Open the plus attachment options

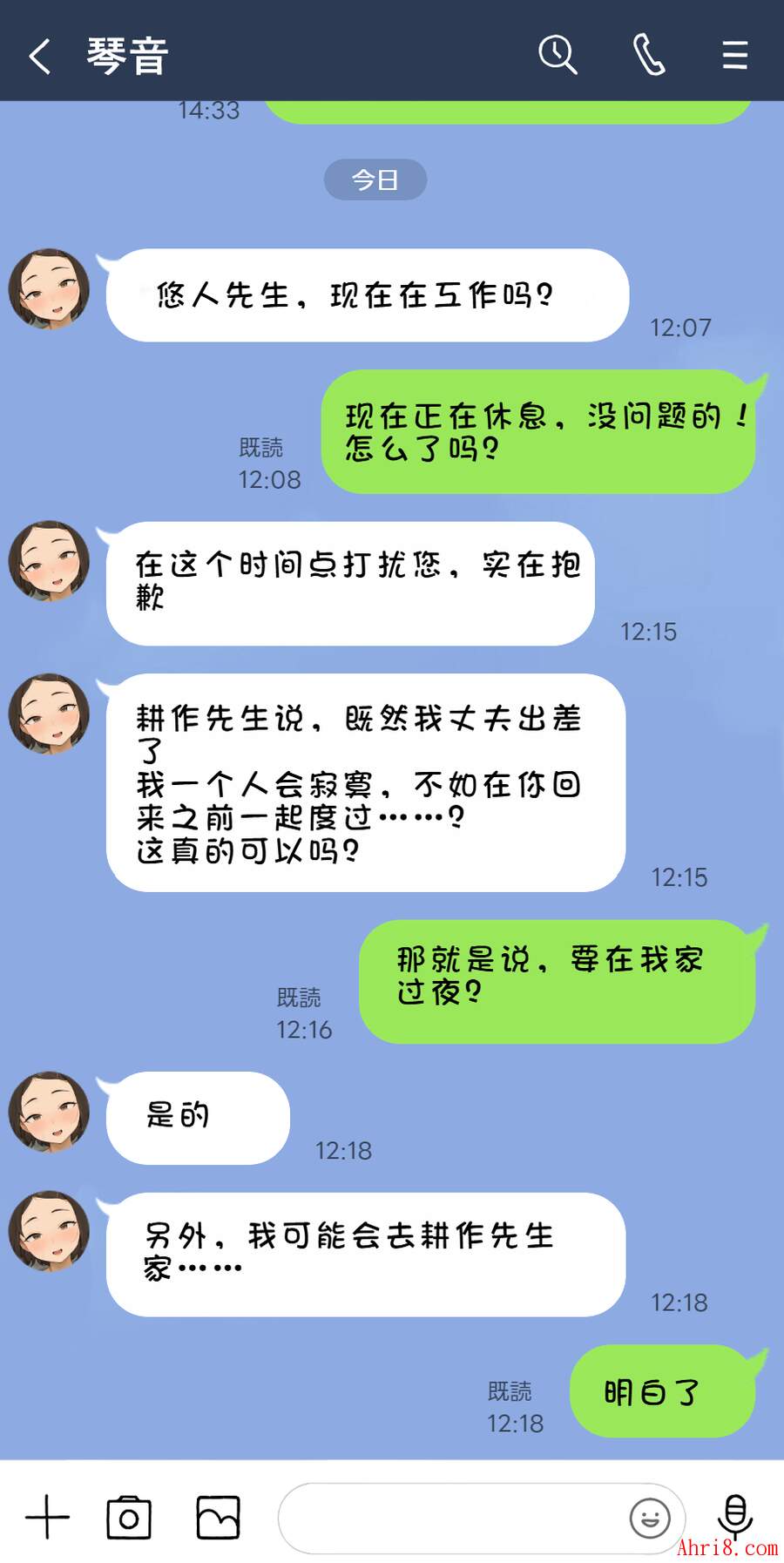[47, 1518]
